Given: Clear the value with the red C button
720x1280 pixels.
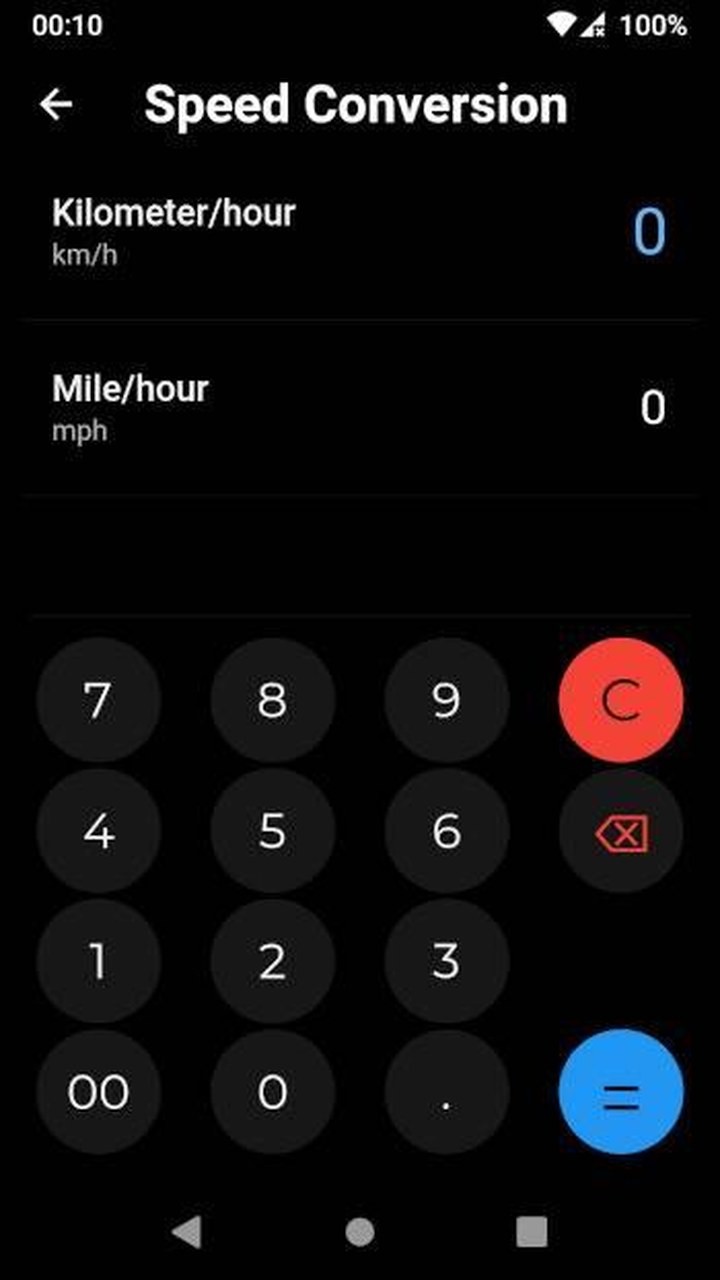Looking at the screenshot, I should [621, 701].
